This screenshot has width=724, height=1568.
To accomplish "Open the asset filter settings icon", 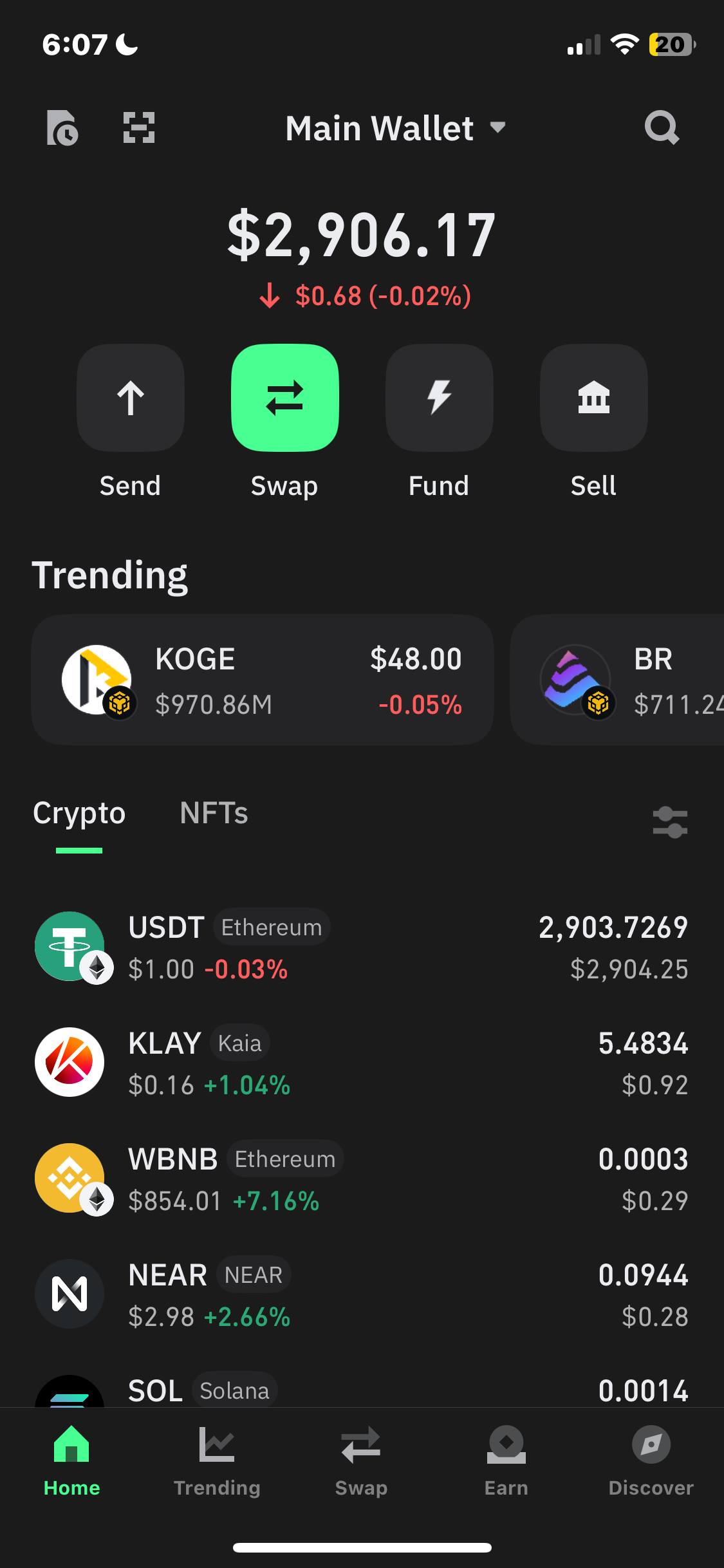I will pos(670,823).
